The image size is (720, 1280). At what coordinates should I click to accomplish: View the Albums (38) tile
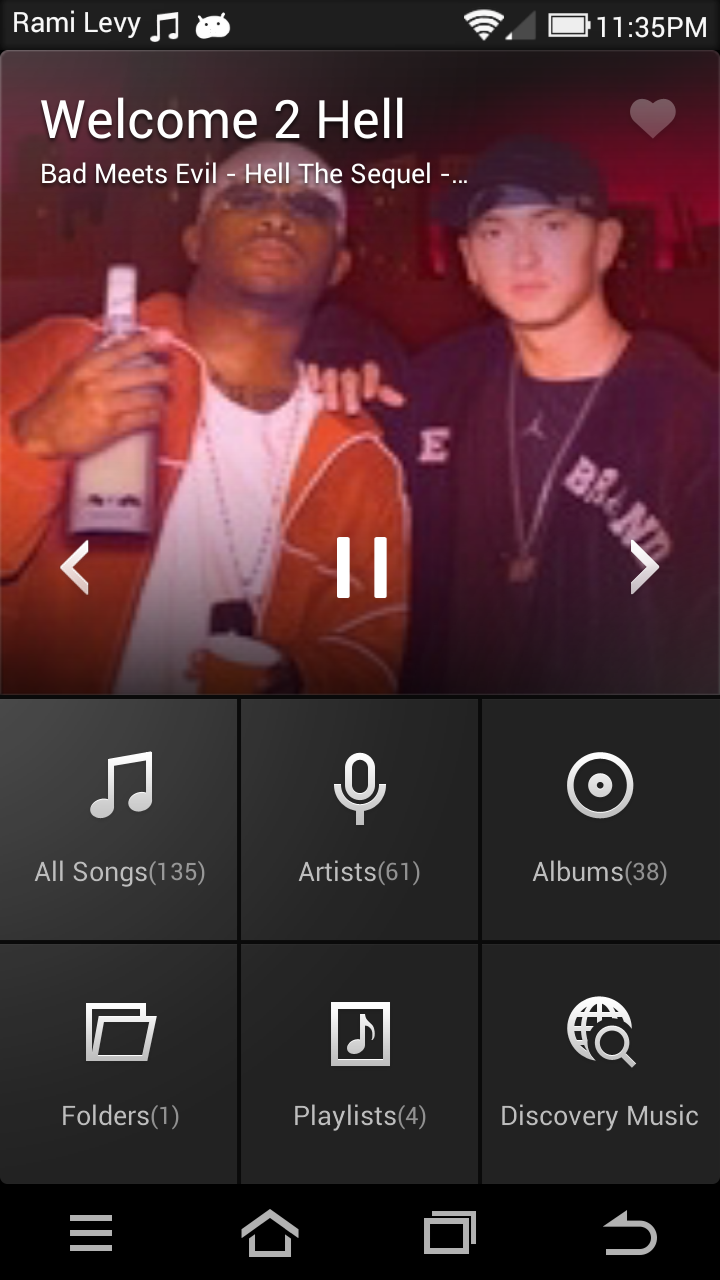pos(601,819)
